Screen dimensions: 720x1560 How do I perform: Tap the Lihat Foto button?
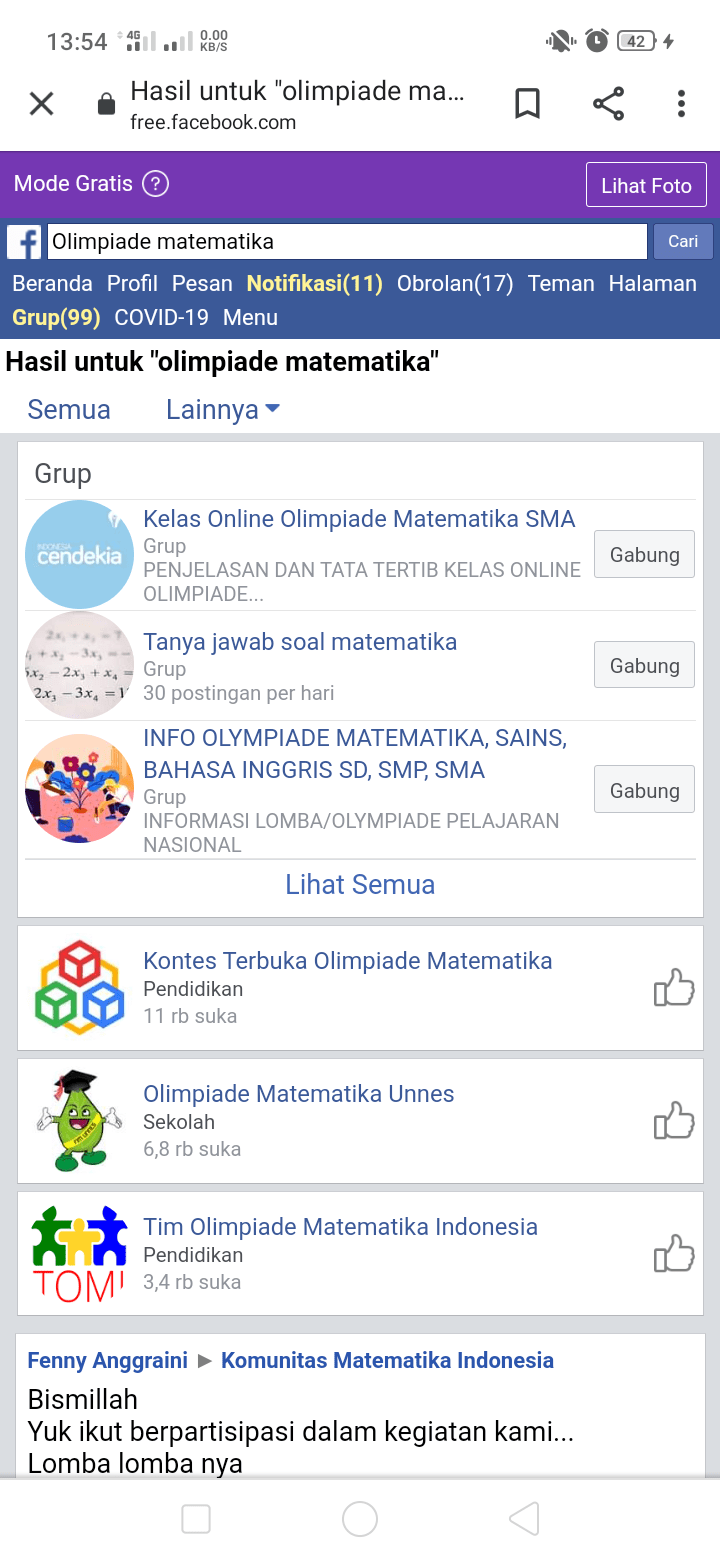tap(646, 186)
